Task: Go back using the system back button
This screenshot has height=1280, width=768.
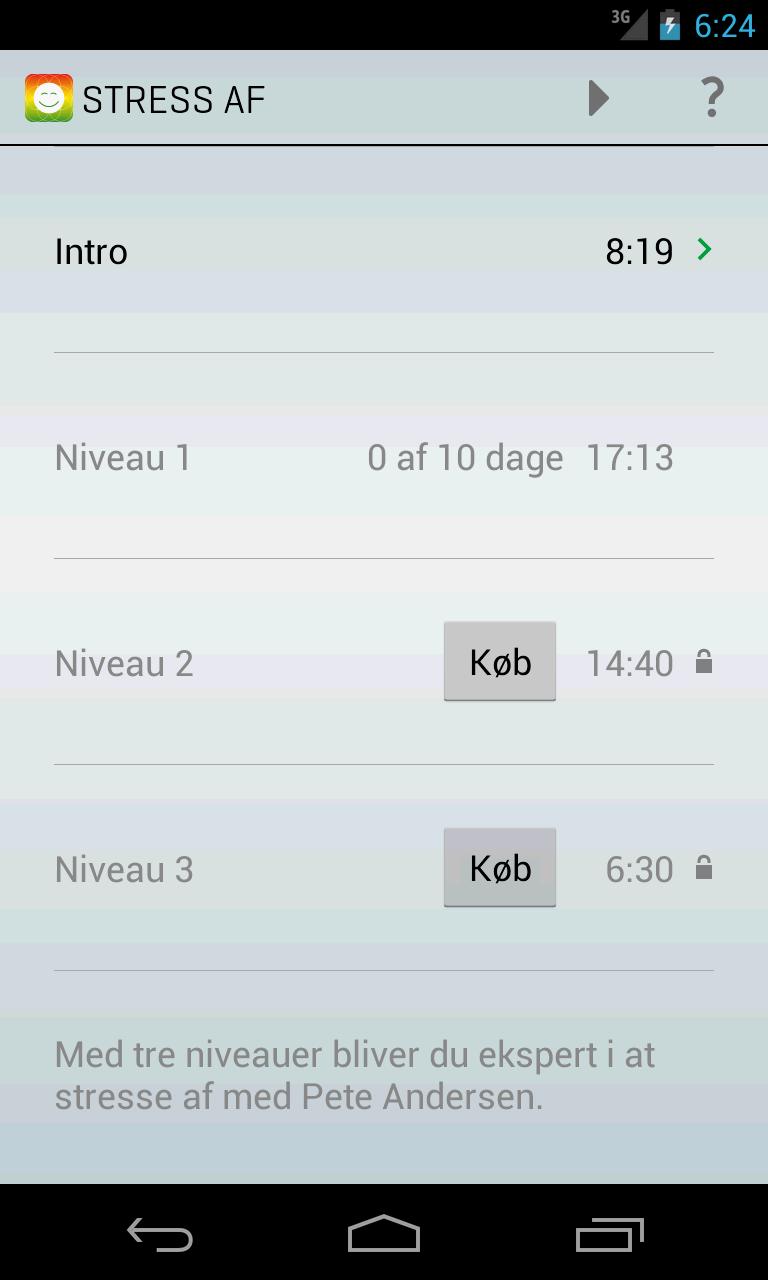Action: click(x=160, y=1236)
